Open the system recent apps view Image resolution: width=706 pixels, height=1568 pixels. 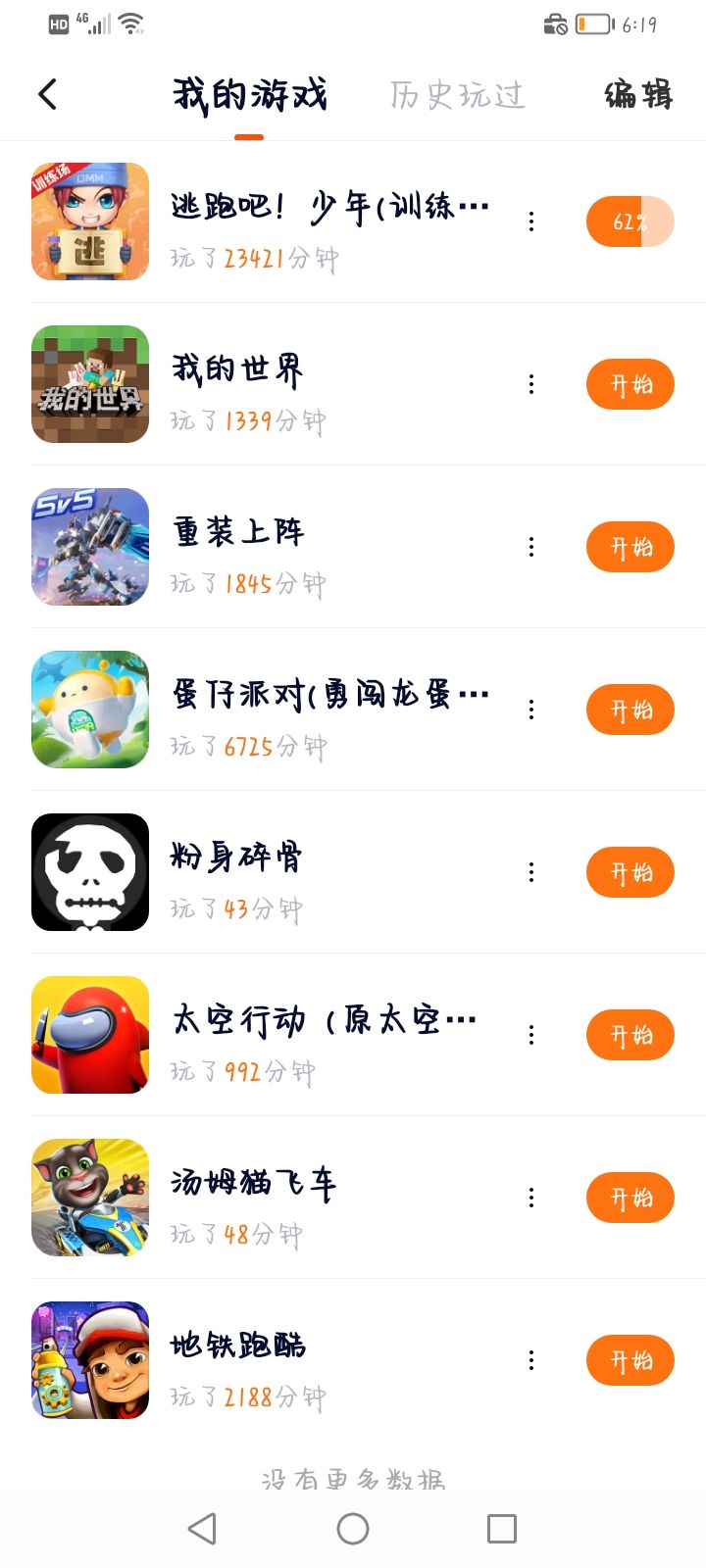tap(502, 1529)
